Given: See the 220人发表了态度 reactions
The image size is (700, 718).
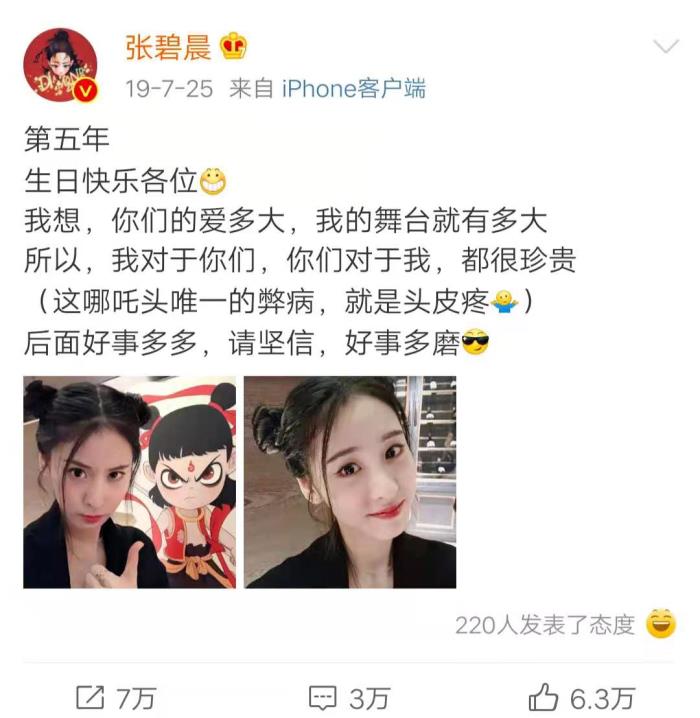Looking at the screenshot, I should point(545,626).
